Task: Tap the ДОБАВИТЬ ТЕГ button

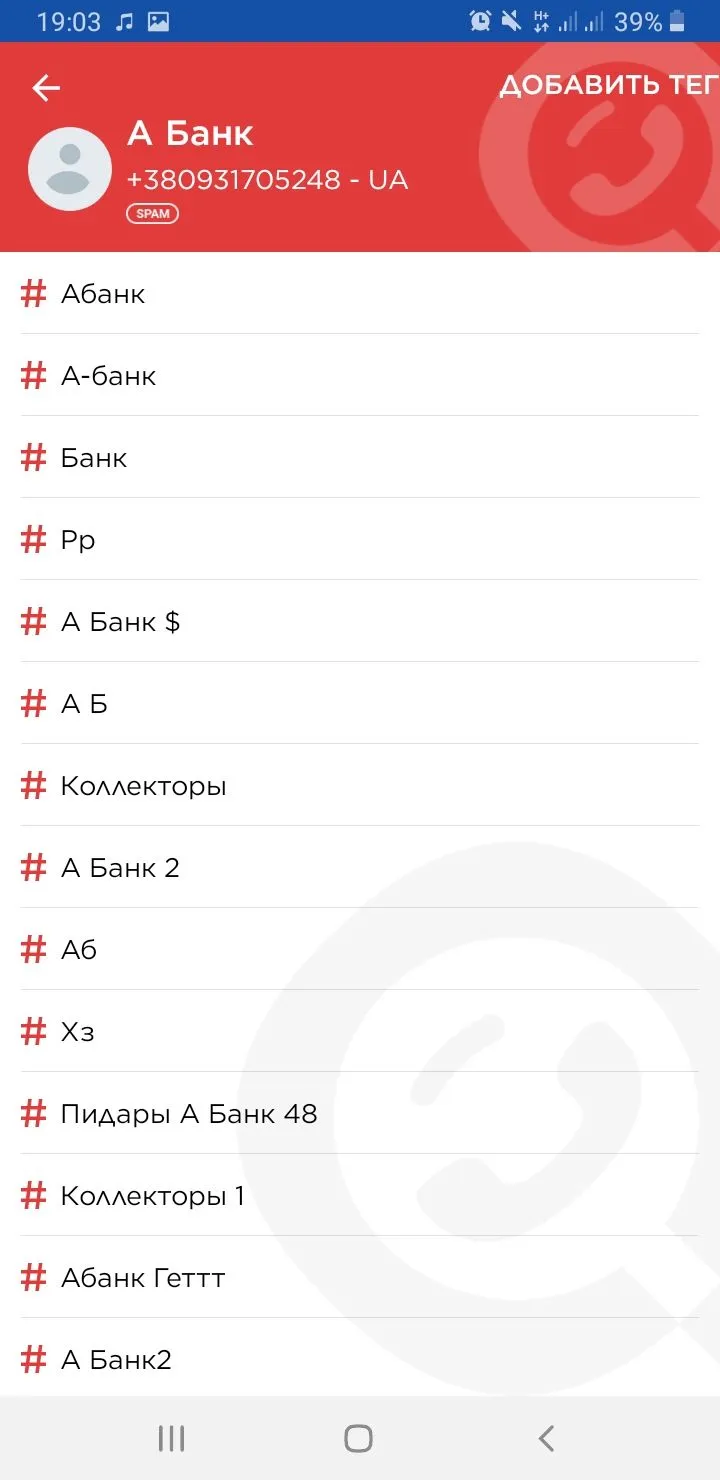Action: [x=608, y=86]
